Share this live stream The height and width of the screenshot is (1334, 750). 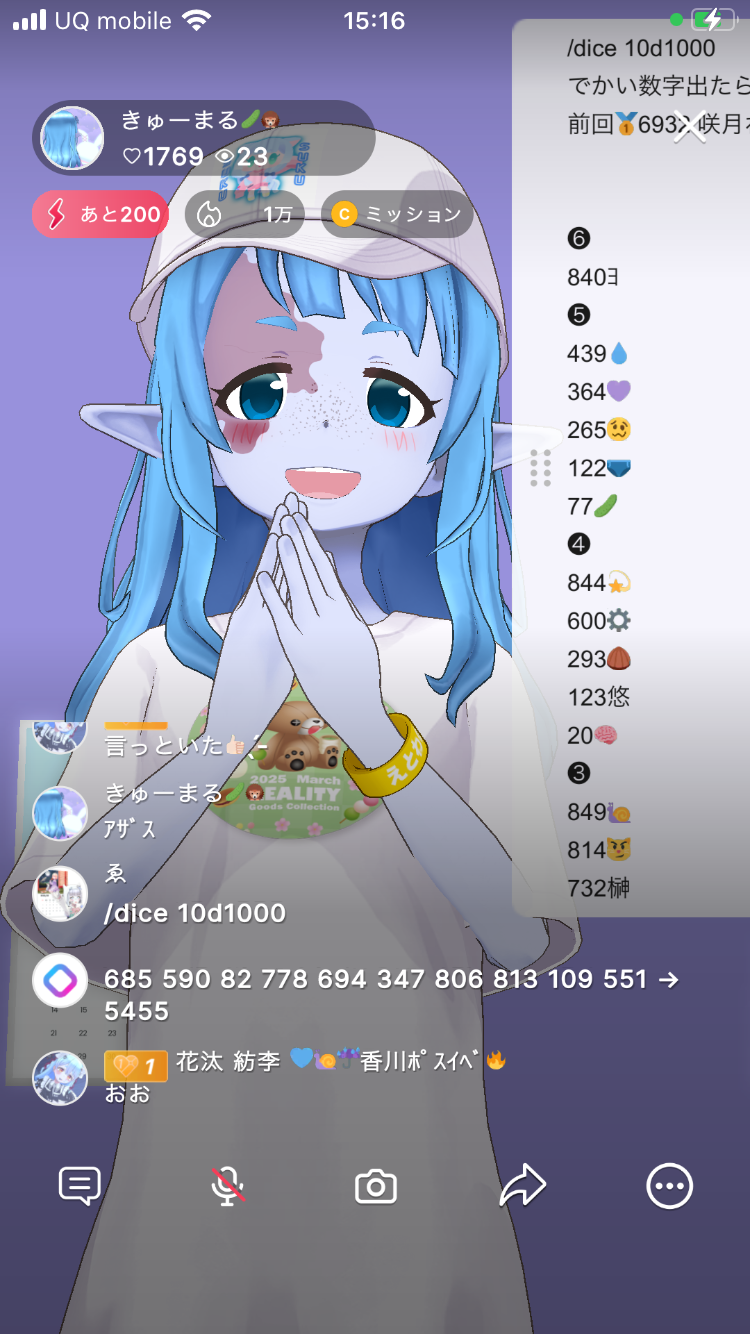point(523,1186)
